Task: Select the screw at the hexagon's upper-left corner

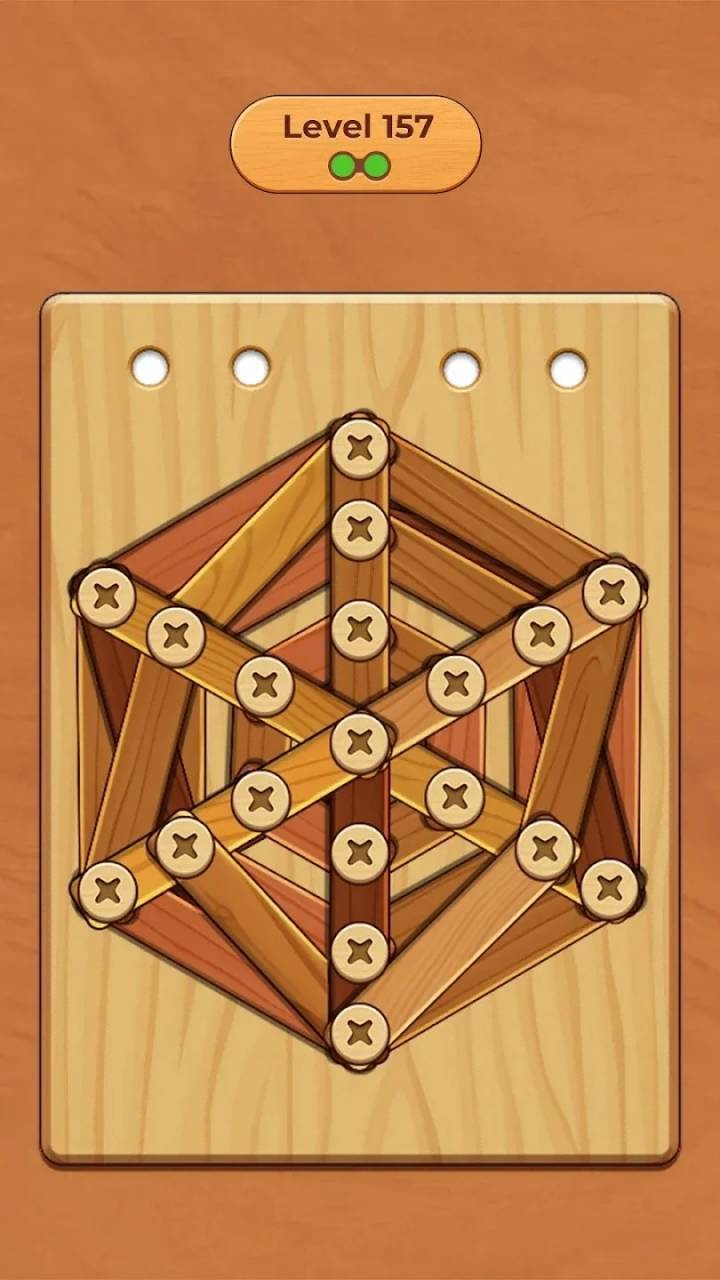Action: [107, 596]
